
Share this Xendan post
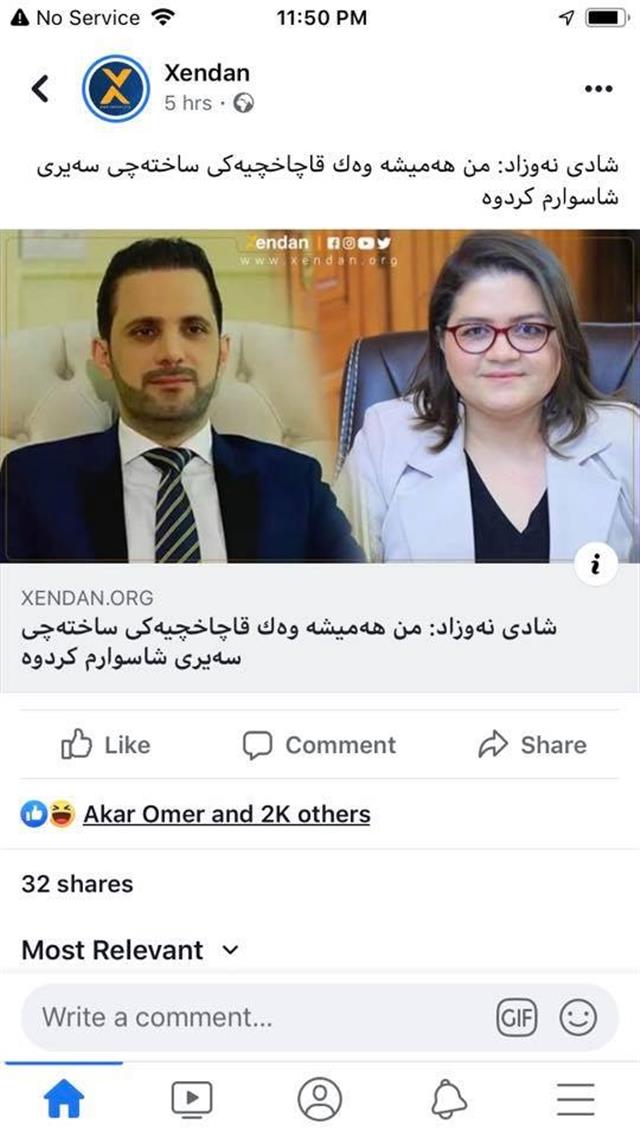click(532, 744)
